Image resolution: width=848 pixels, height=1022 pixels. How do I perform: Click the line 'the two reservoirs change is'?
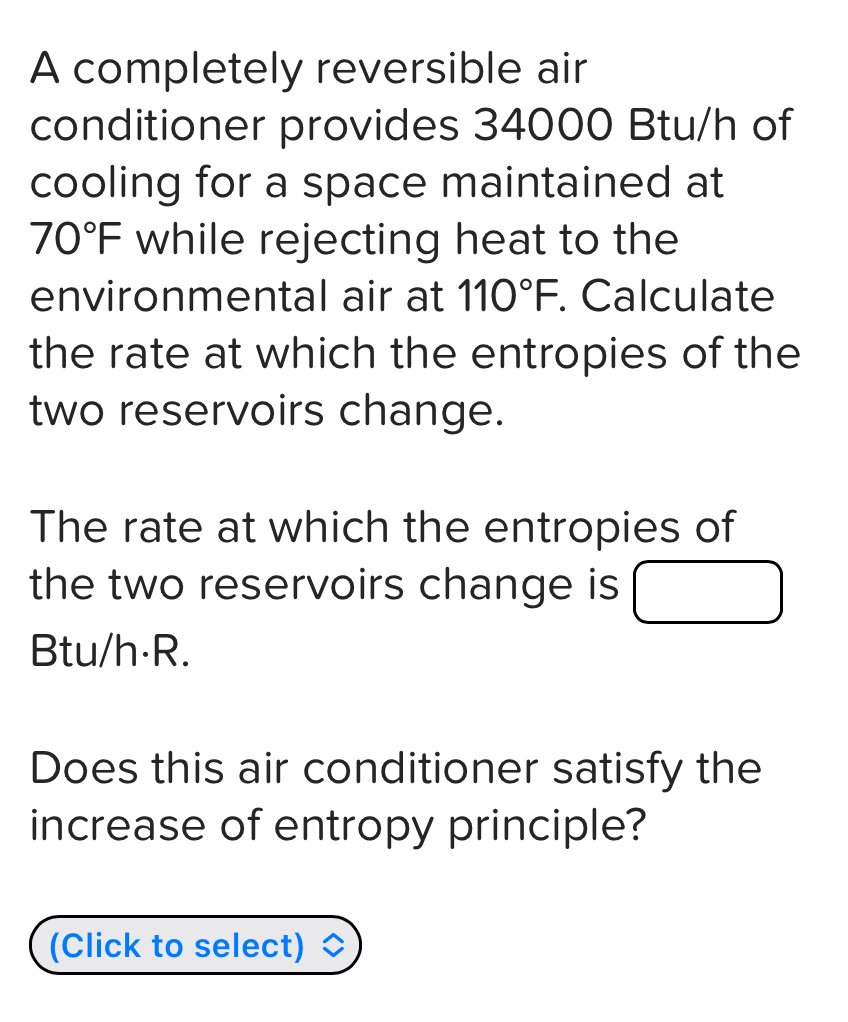point(322,584)
